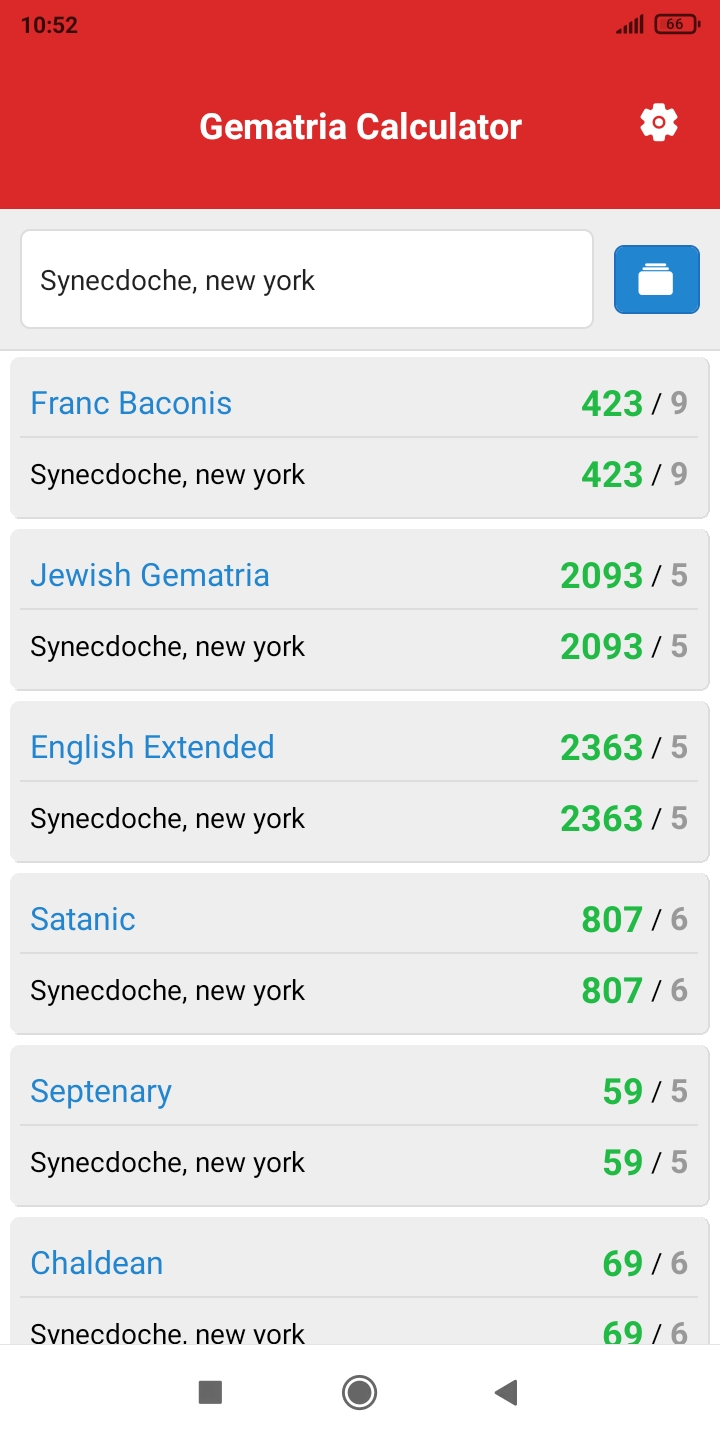
Task: Open the Franc Baconis cipher
Action: [131, 403]
